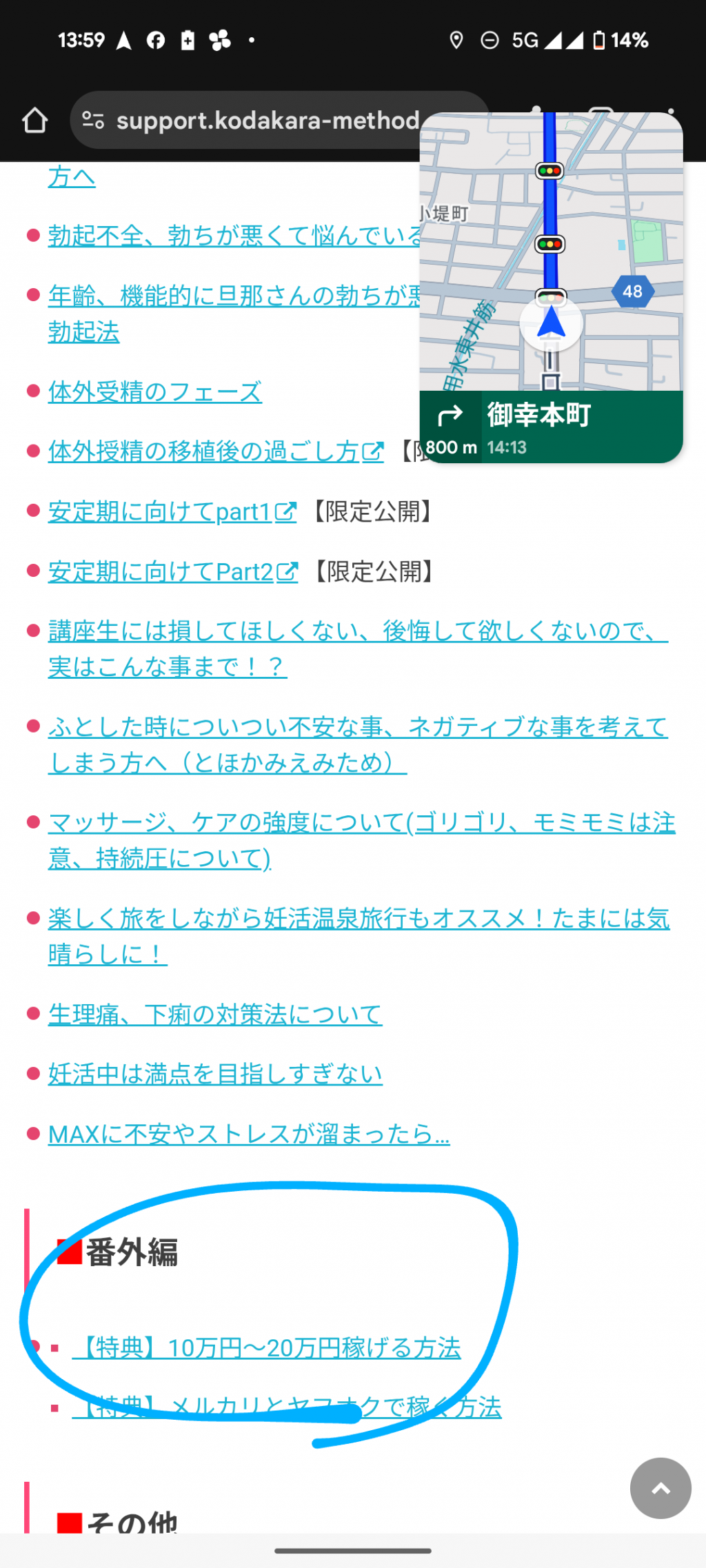Go to browser home page
The height and width of the screenshot is (1568, 706).
tap(34, 121)
